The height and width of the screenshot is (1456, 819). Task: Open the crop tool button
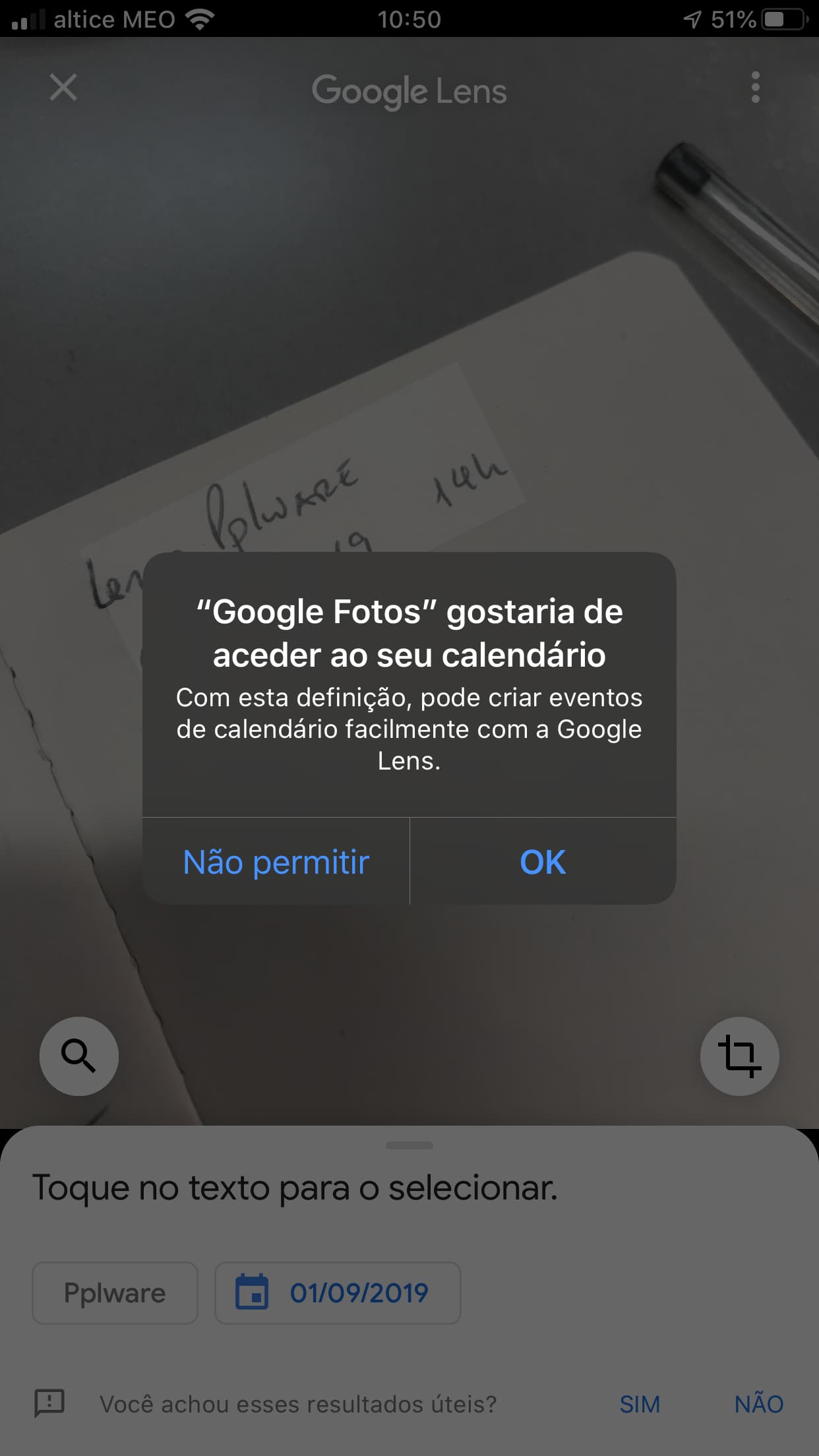[x=739, y=1056]
